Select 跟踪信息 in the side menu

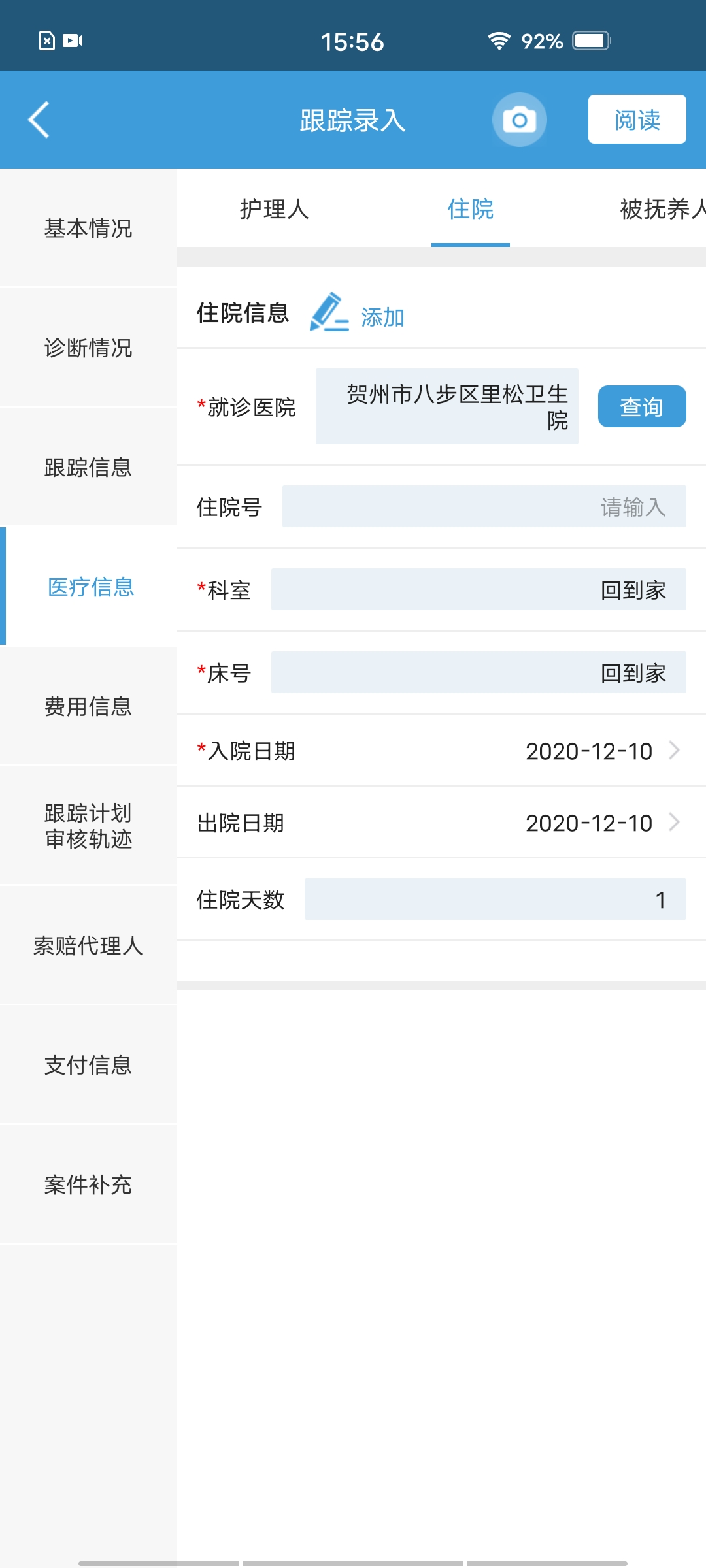88,467
